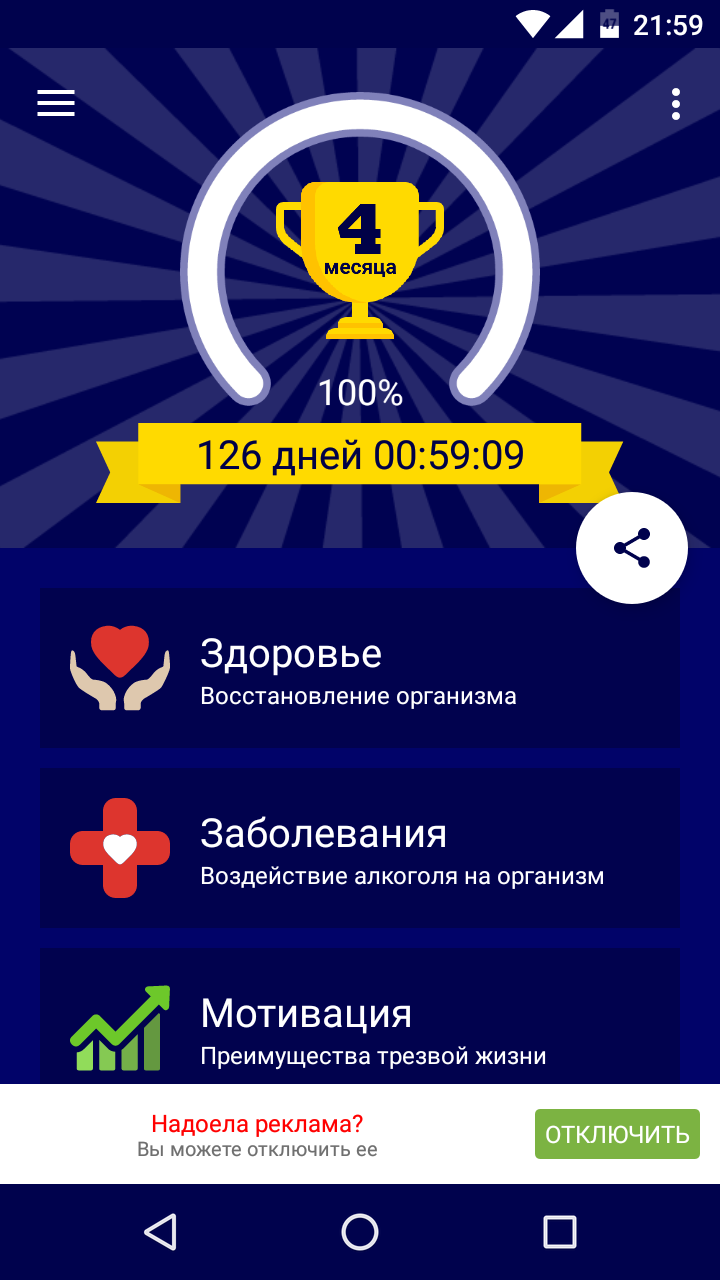Share progress with the share button
This screenshot has height=1280, width=720.
(632, 548)
